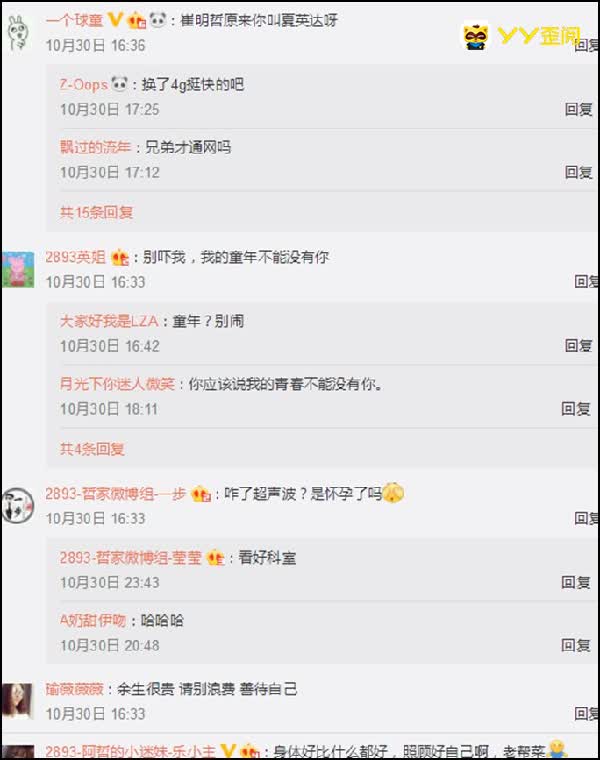The width and height of the screenshot is (600, 760).
Task: Reply to Z-Oops's comment
Action: point(578,109)
